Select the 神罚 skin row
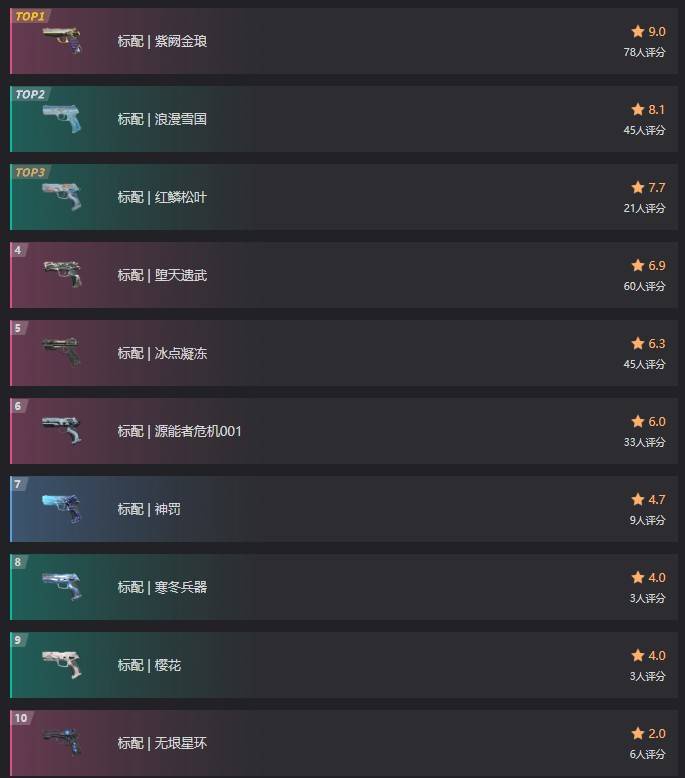Screen dimensions: 685x778 [149, 509]
